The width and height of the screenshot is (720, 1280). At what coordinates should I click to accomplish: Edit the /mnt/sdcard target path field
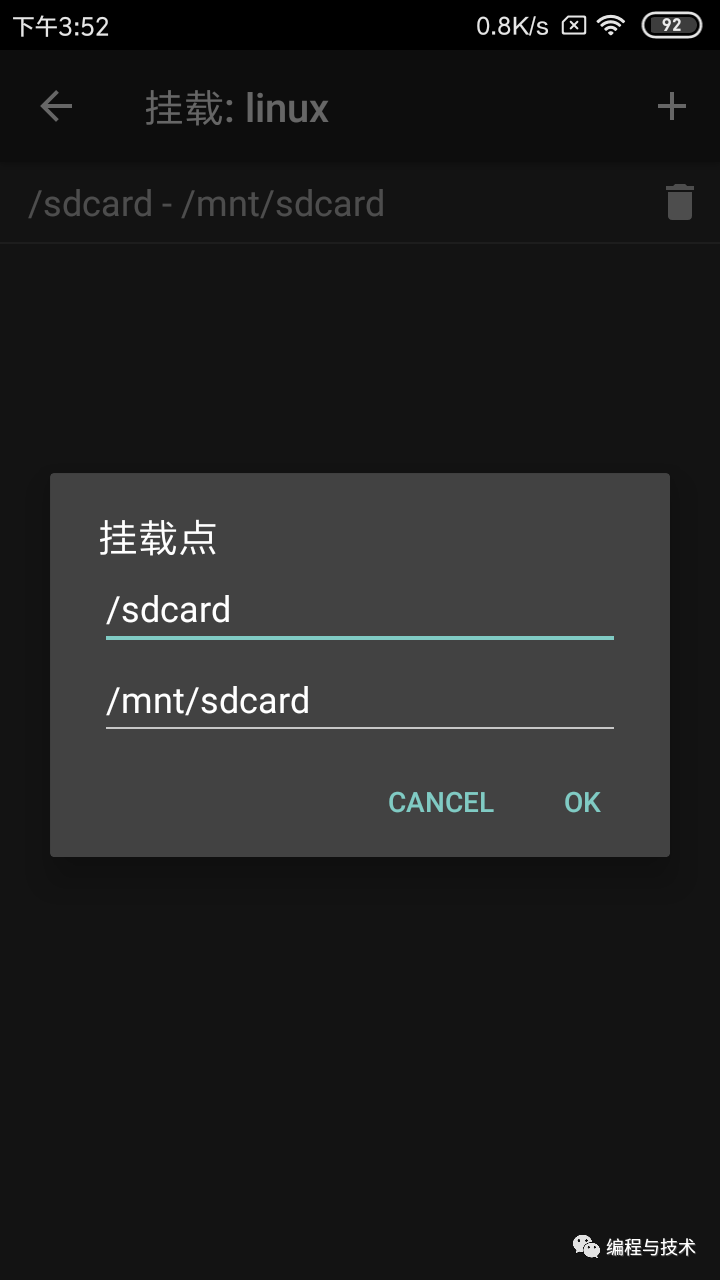[358, 701]
